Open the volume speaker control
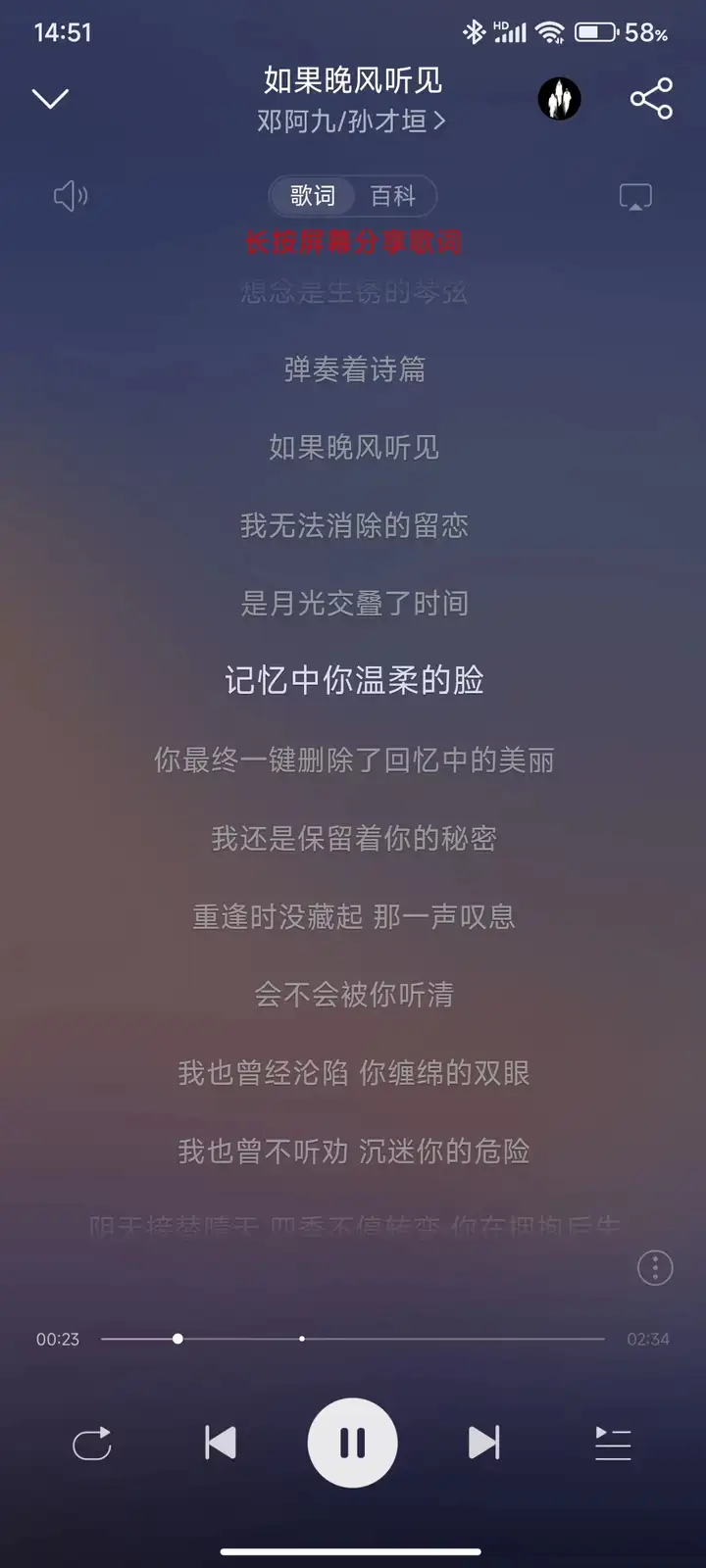This screenshot has width=706, height=1568. tap(70, 196)
